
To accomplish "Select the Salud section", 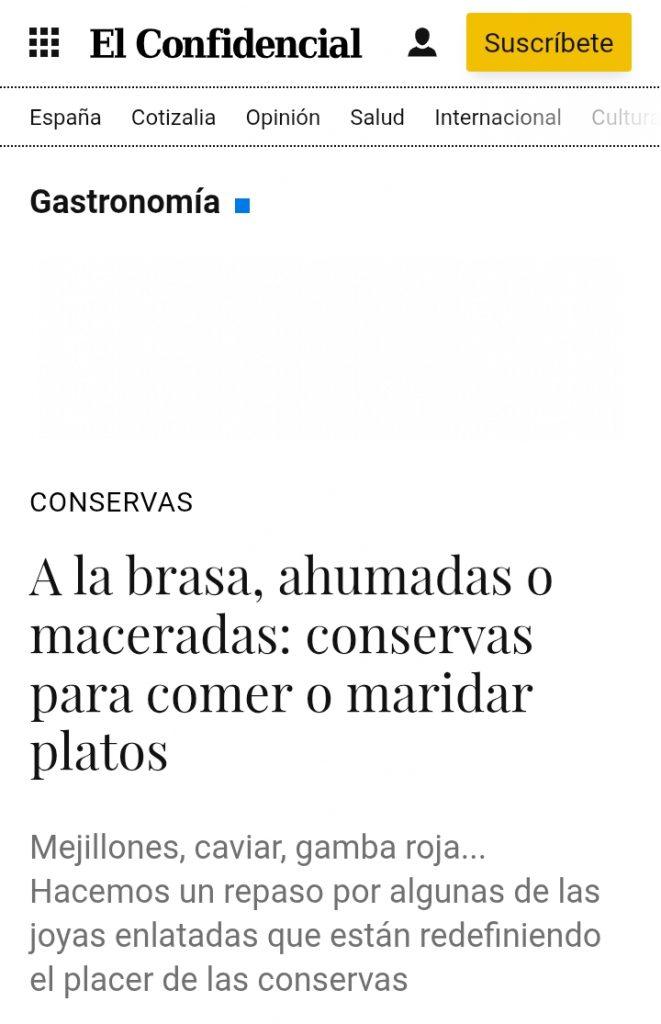I will tap(377, 118).
